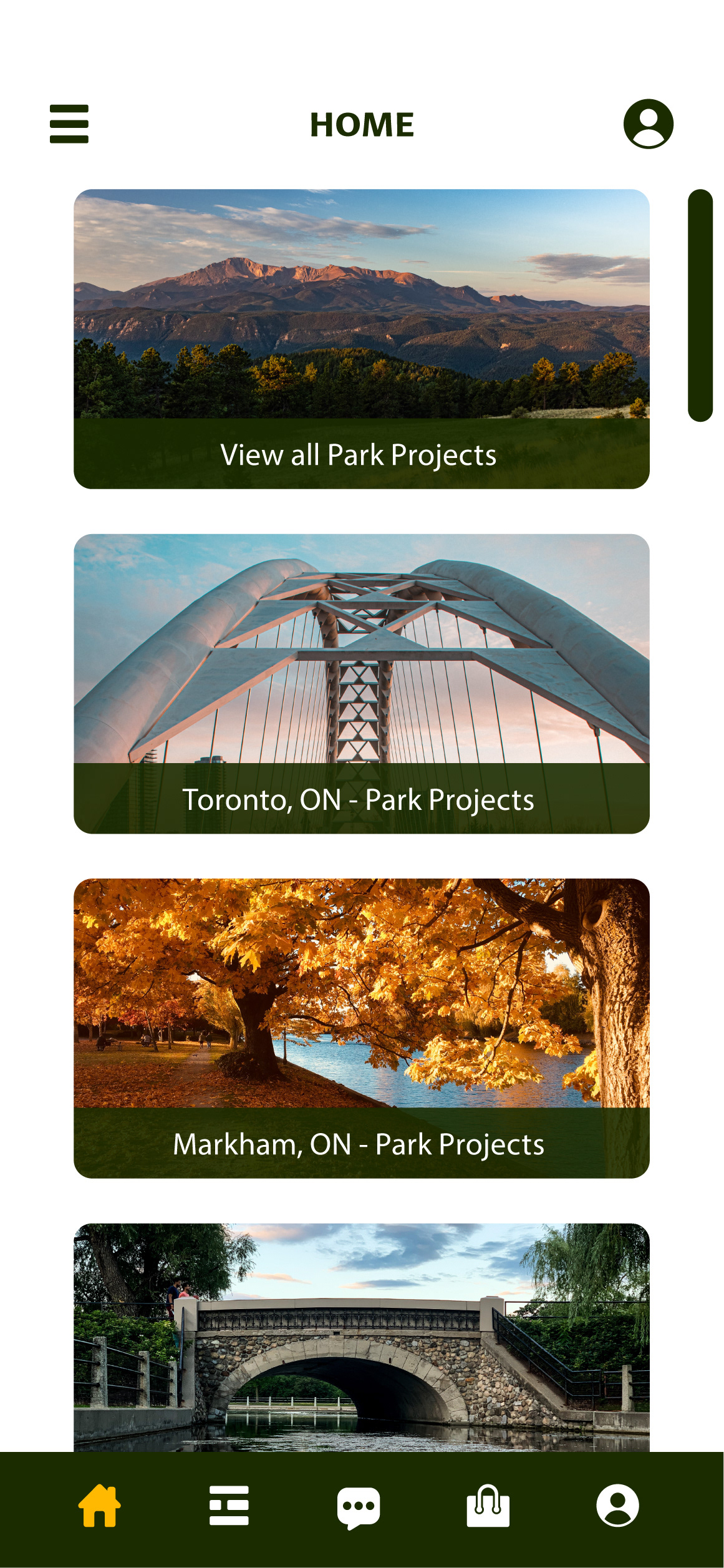
Task: Open the stone bridge park card
Action: (362, 1337)
